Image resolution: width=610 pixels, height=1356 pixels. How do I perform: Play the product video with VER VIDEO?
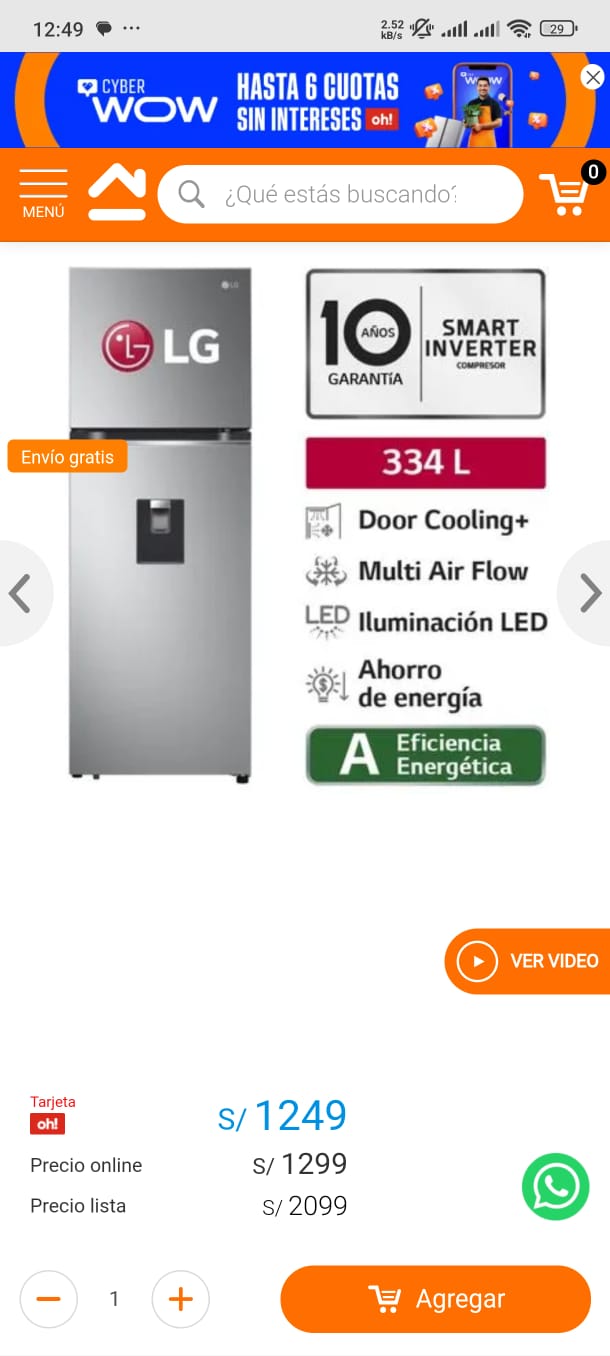click(528, 961)
